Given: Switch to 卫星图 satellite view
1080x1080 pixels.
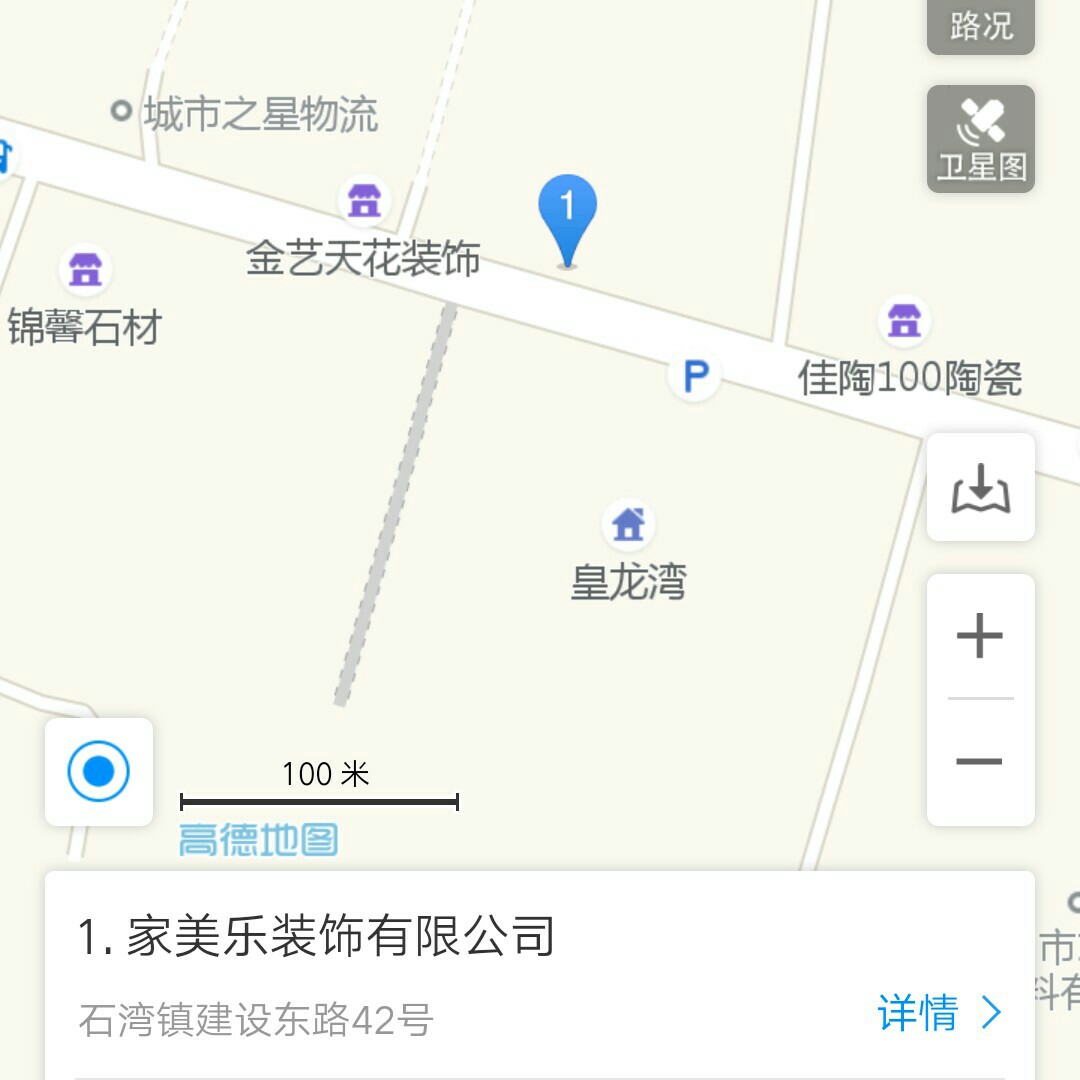Looking at the screenshot, I should [x=980, y=139].
